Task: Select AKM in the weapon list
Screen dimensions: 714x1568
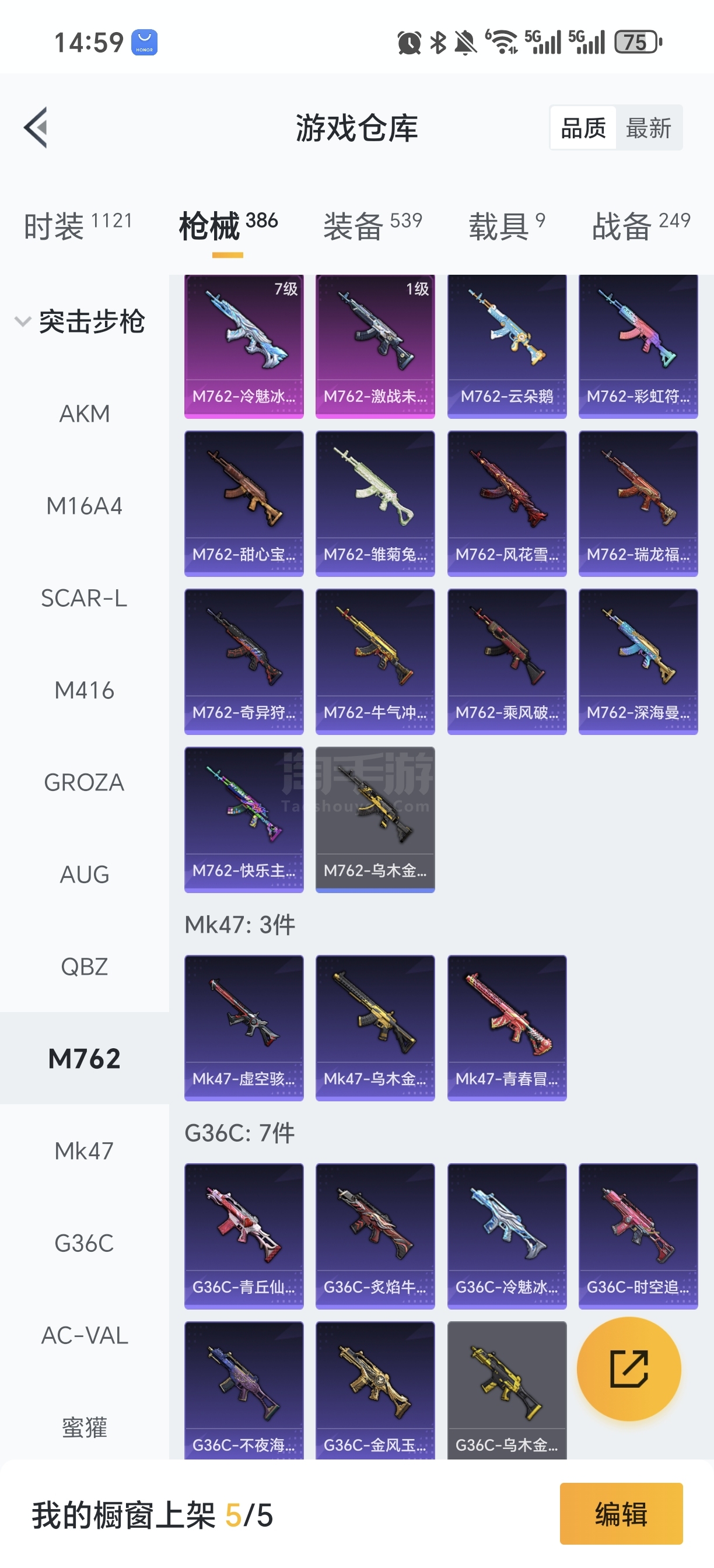Action: [85, 414]
